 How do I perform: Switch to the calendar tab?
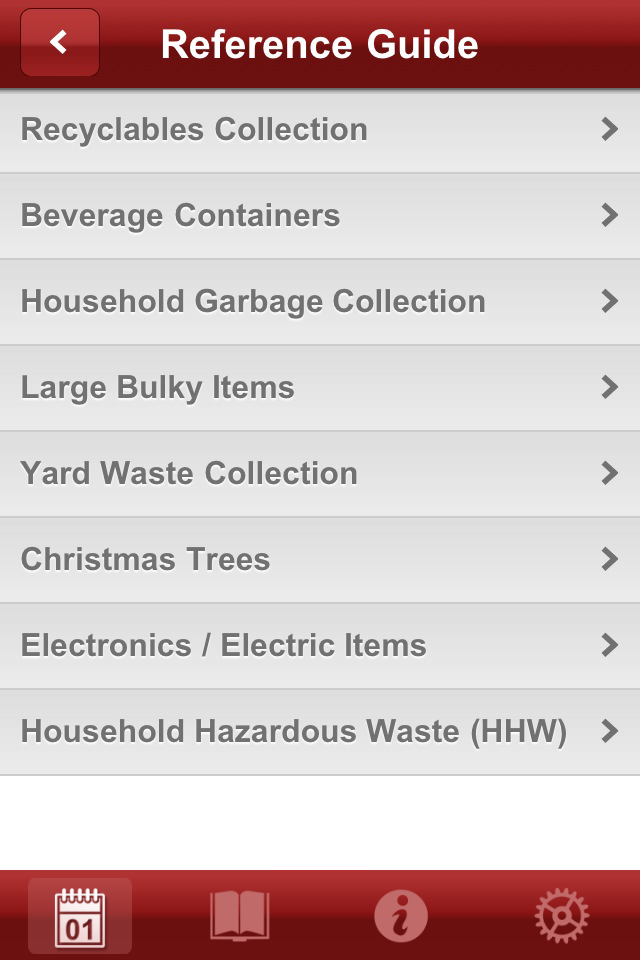80,916
